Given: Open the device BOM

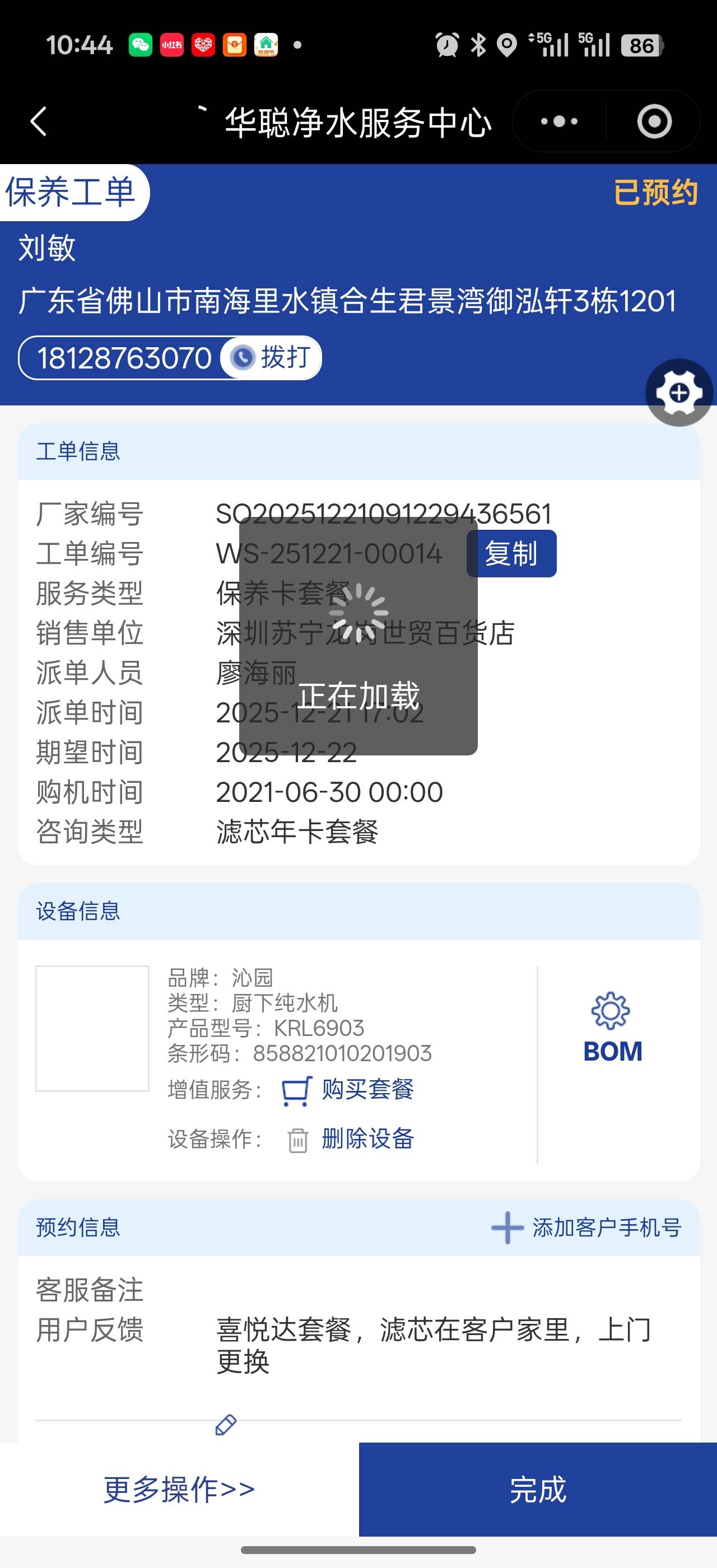Looking at the screenshot, I should pyautogui.click(x=612, y=1029).
